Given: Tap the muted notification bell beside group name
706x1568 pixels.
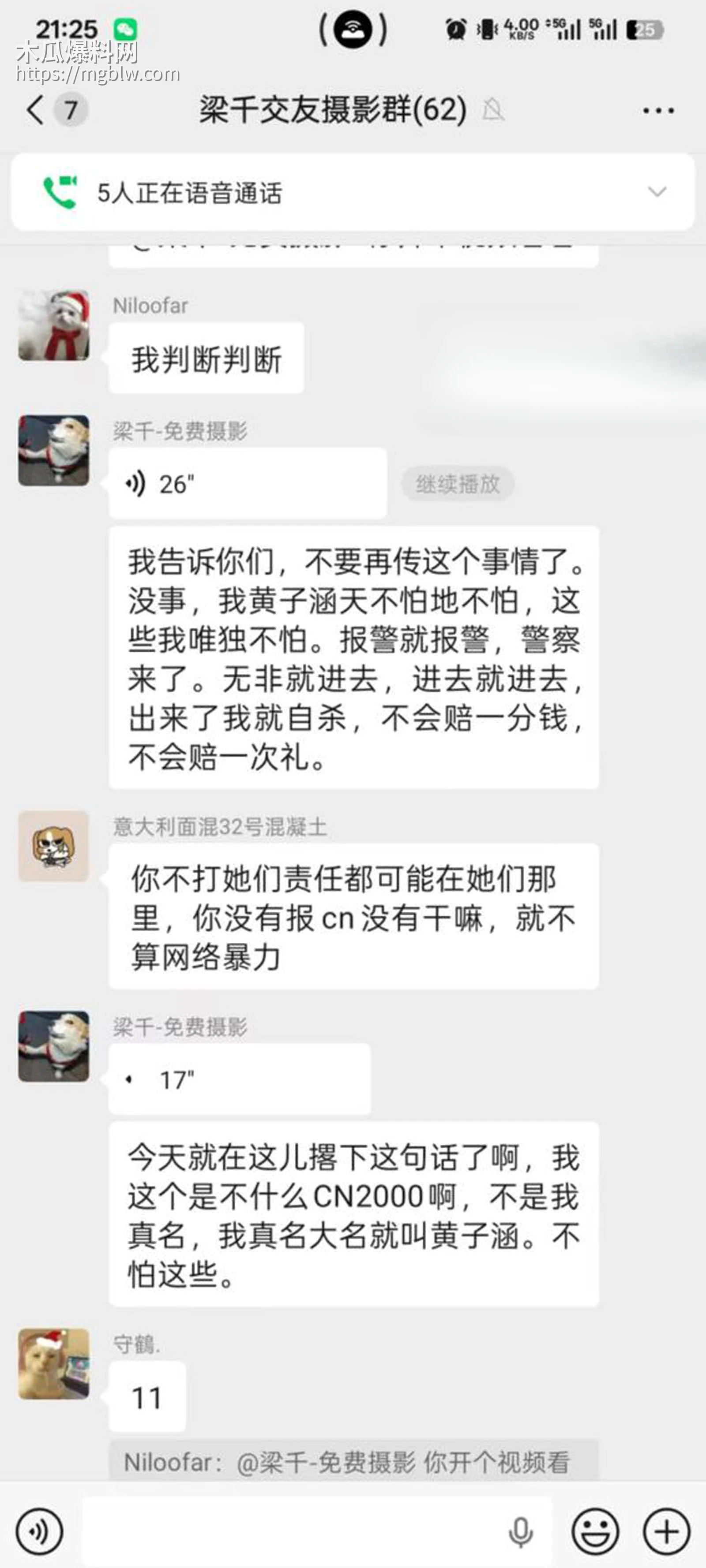Looking at the screenshot, I should coord(492,112).
